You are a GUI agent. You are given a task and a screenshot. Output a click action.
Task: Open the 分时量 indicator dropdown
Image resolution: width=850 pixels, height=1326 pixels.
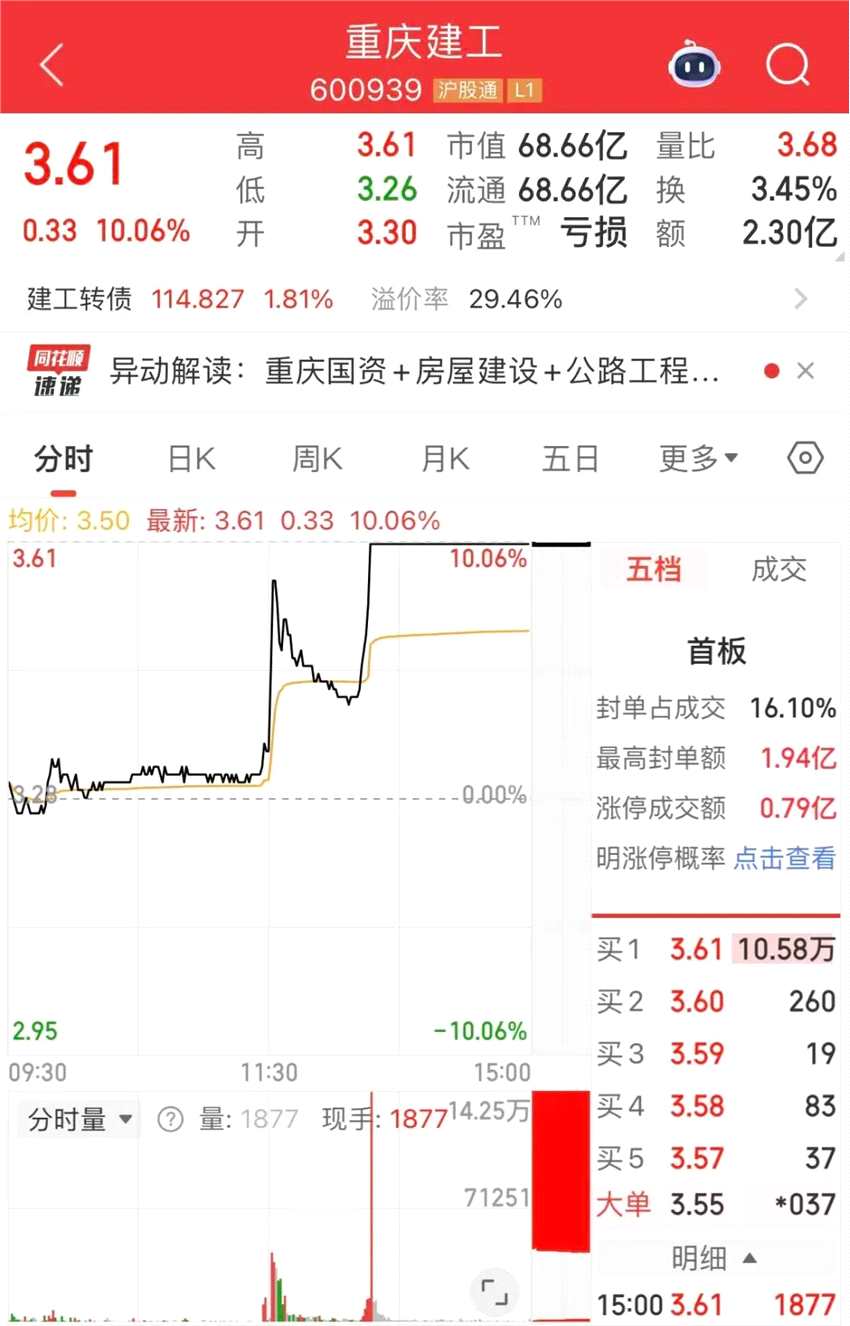[x=80, y=1119]
